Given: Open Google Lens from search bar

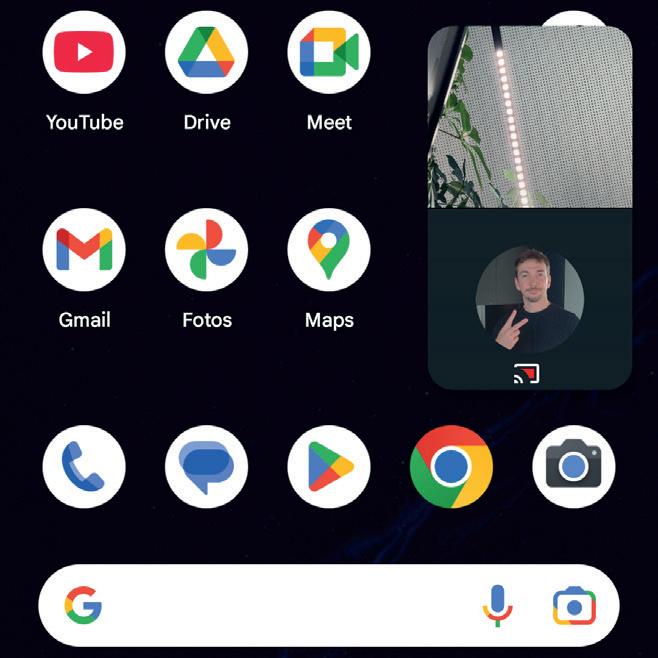Looking at the screenshot, I should pos(574,606).
